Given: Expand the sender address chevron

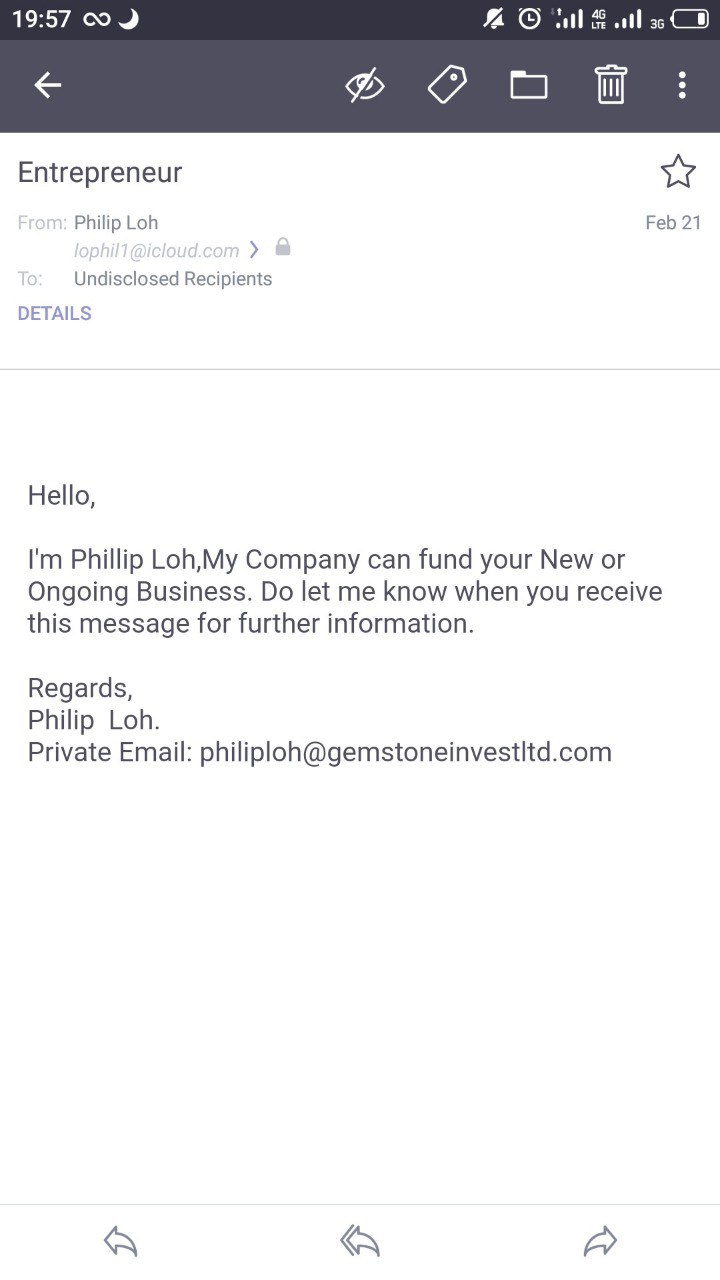Looking at the screenshot, I should coord(254,249).
